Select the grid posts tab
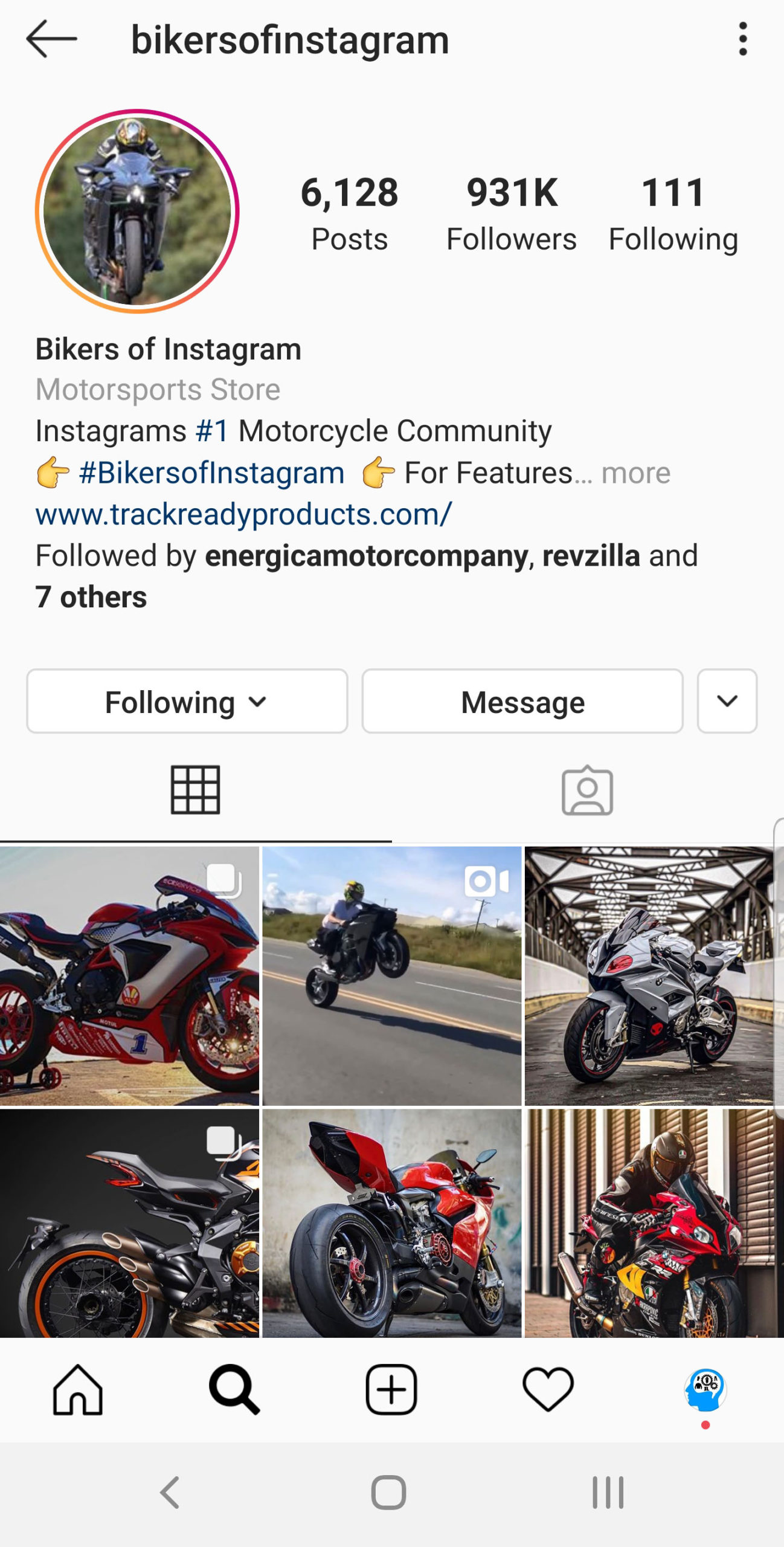 (x=196, y=790)
